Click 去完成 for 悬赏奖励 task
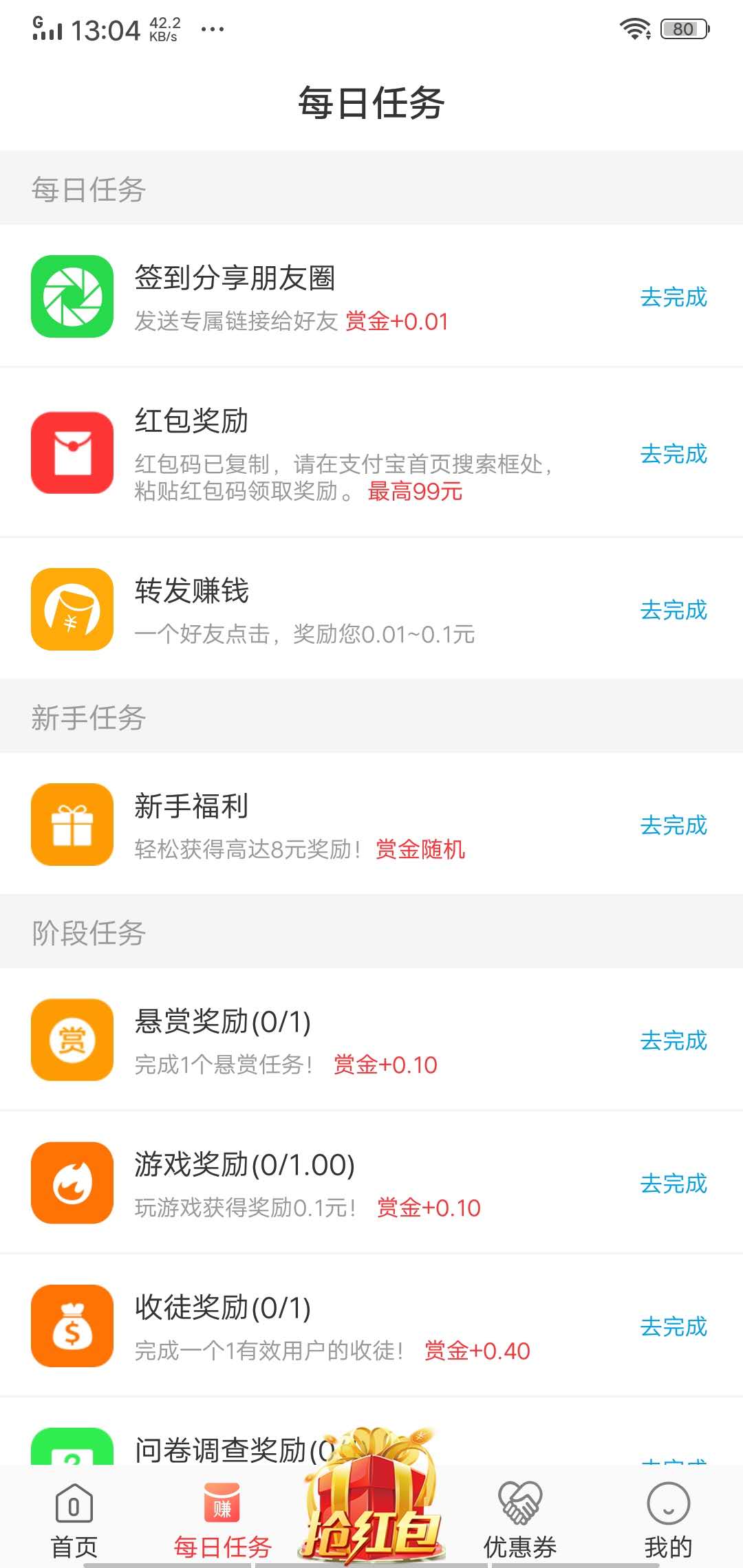This screenshot has height=1568, width=743. point(674,1041)
